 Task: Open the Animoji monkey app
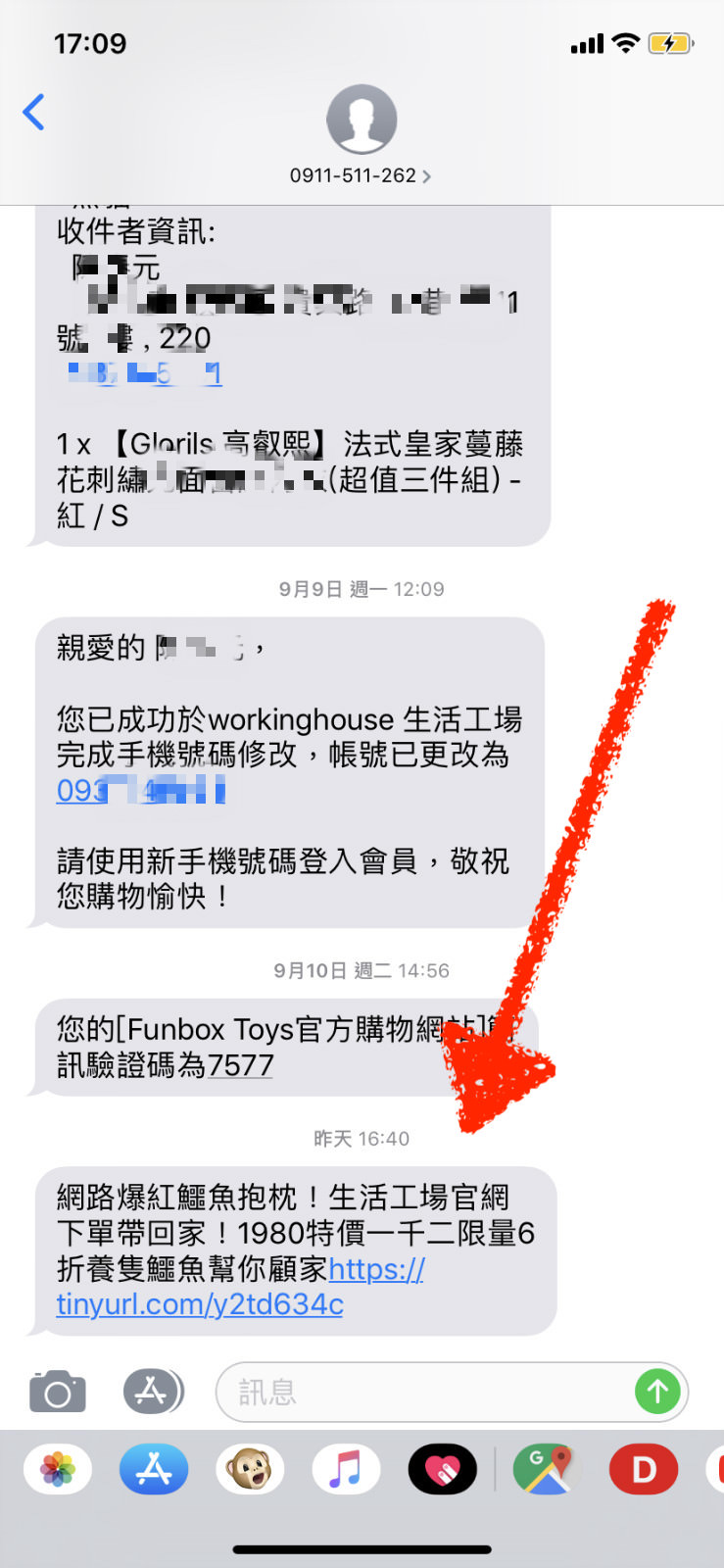250,1470
